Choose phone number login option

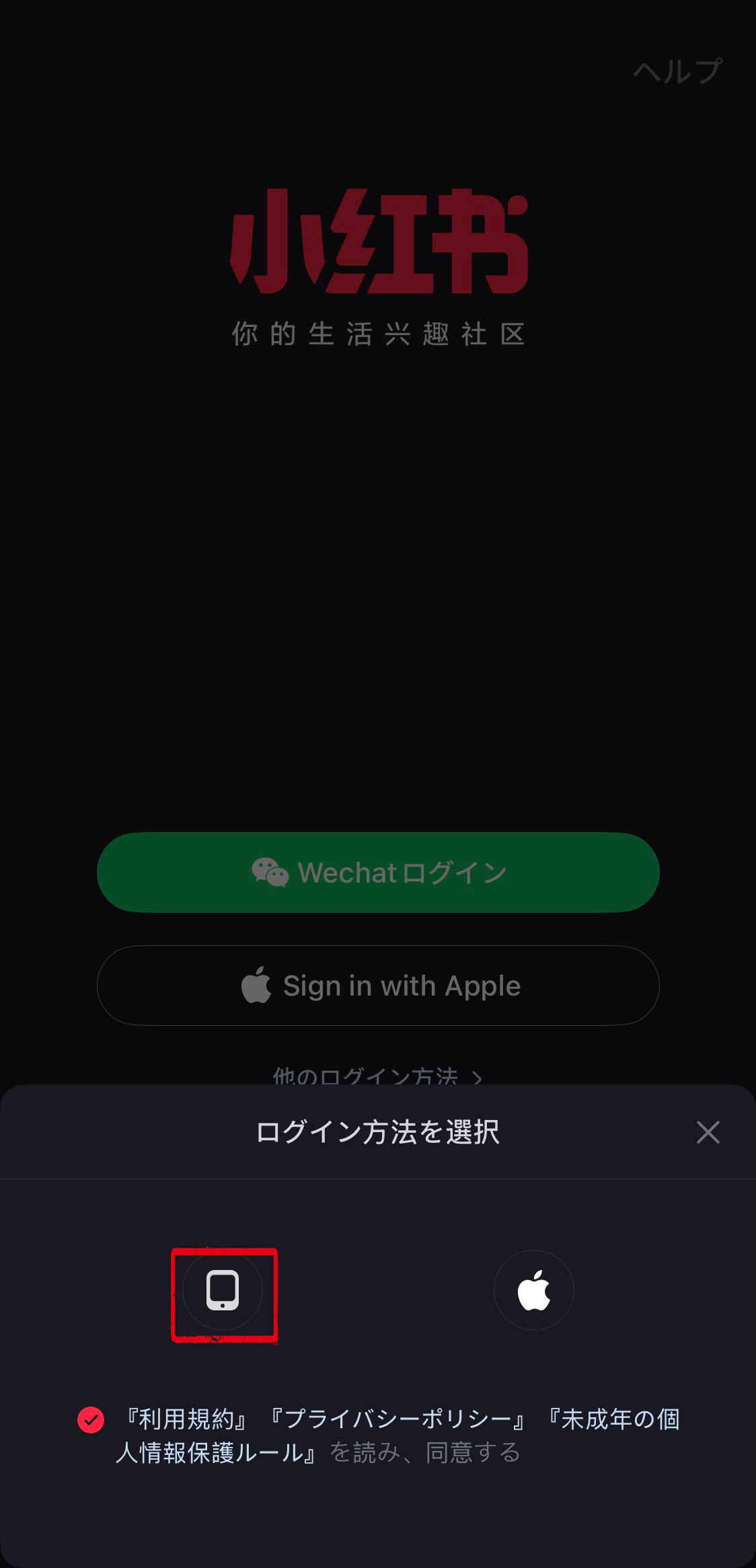pyautogui.click(x=223, y=1290)
